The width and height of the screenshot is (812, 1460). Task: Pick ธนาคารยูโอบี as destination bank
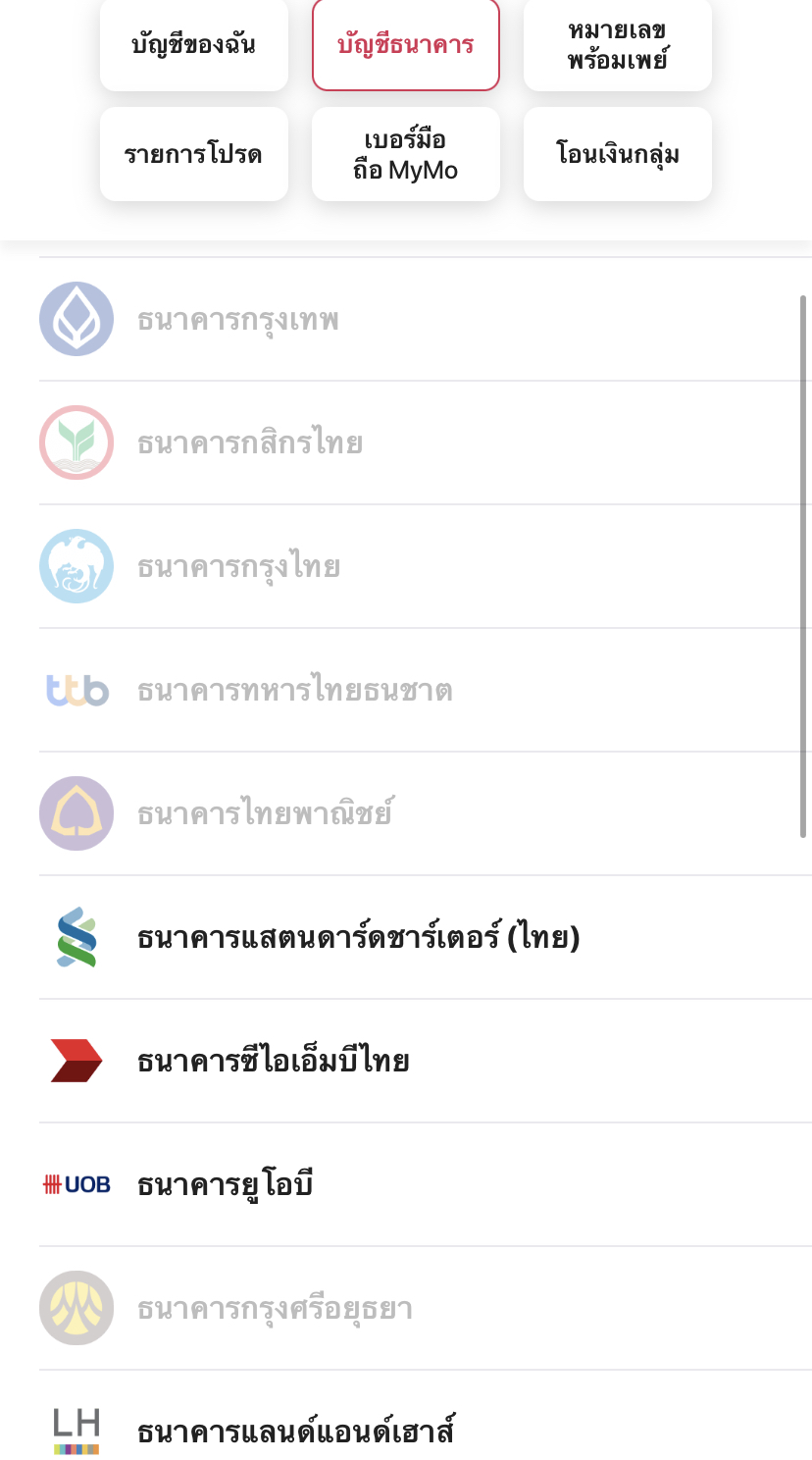pos(426,1184)
